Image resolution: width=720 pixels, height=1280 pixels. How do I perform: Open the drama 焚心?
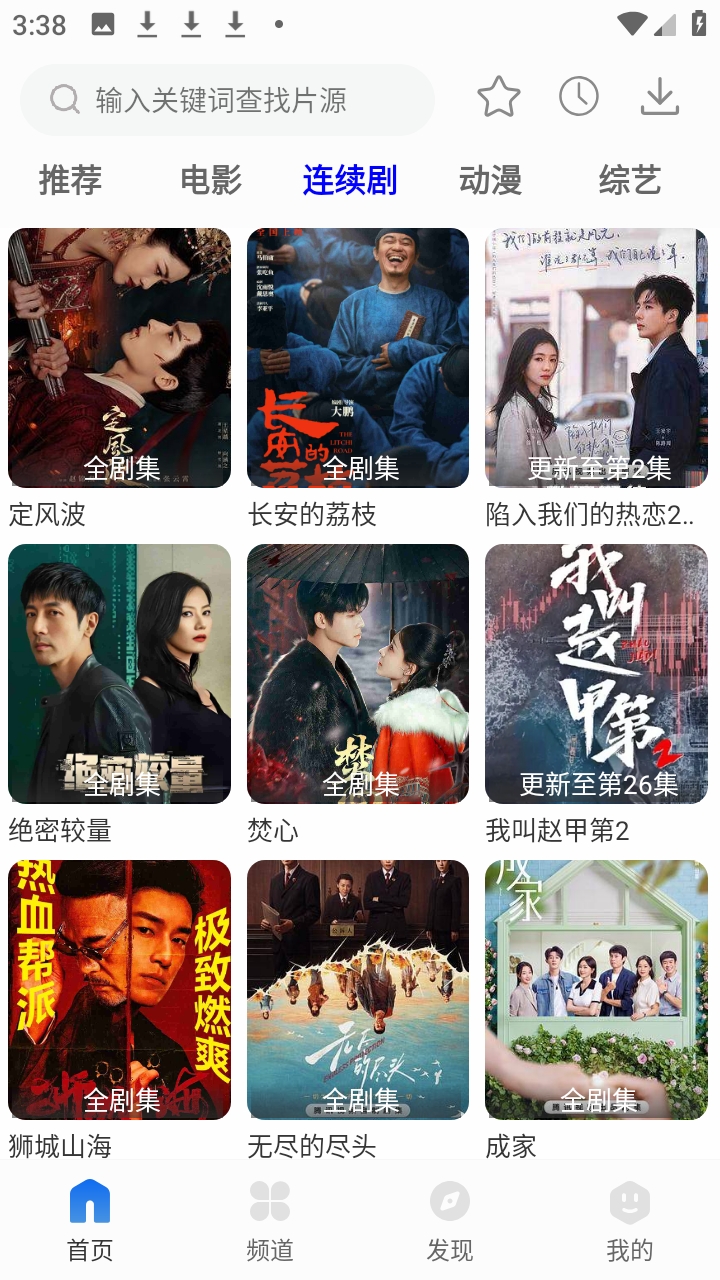coord(358,674)
